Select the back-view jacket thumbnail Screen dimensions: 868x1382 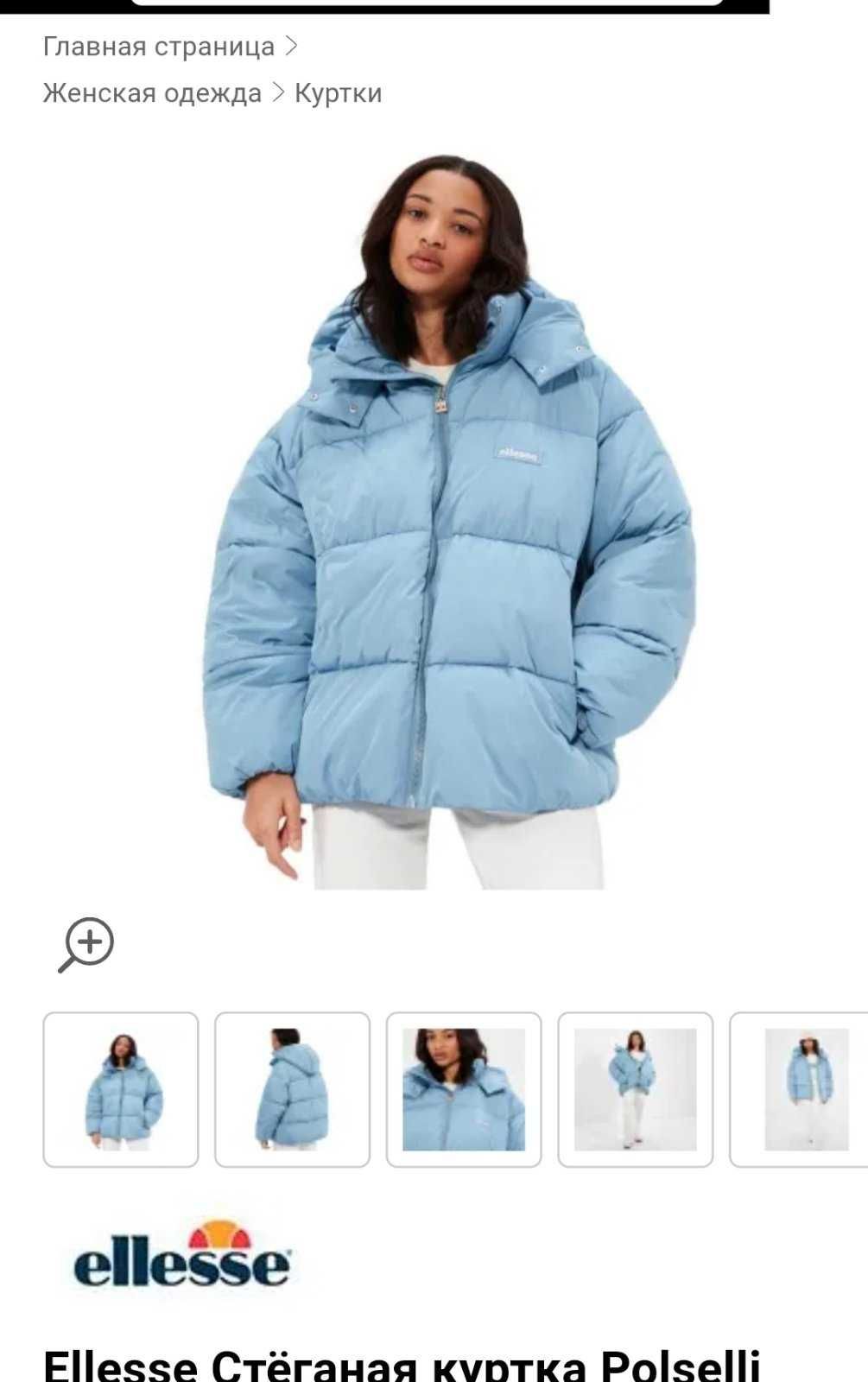click(292, 1089)
